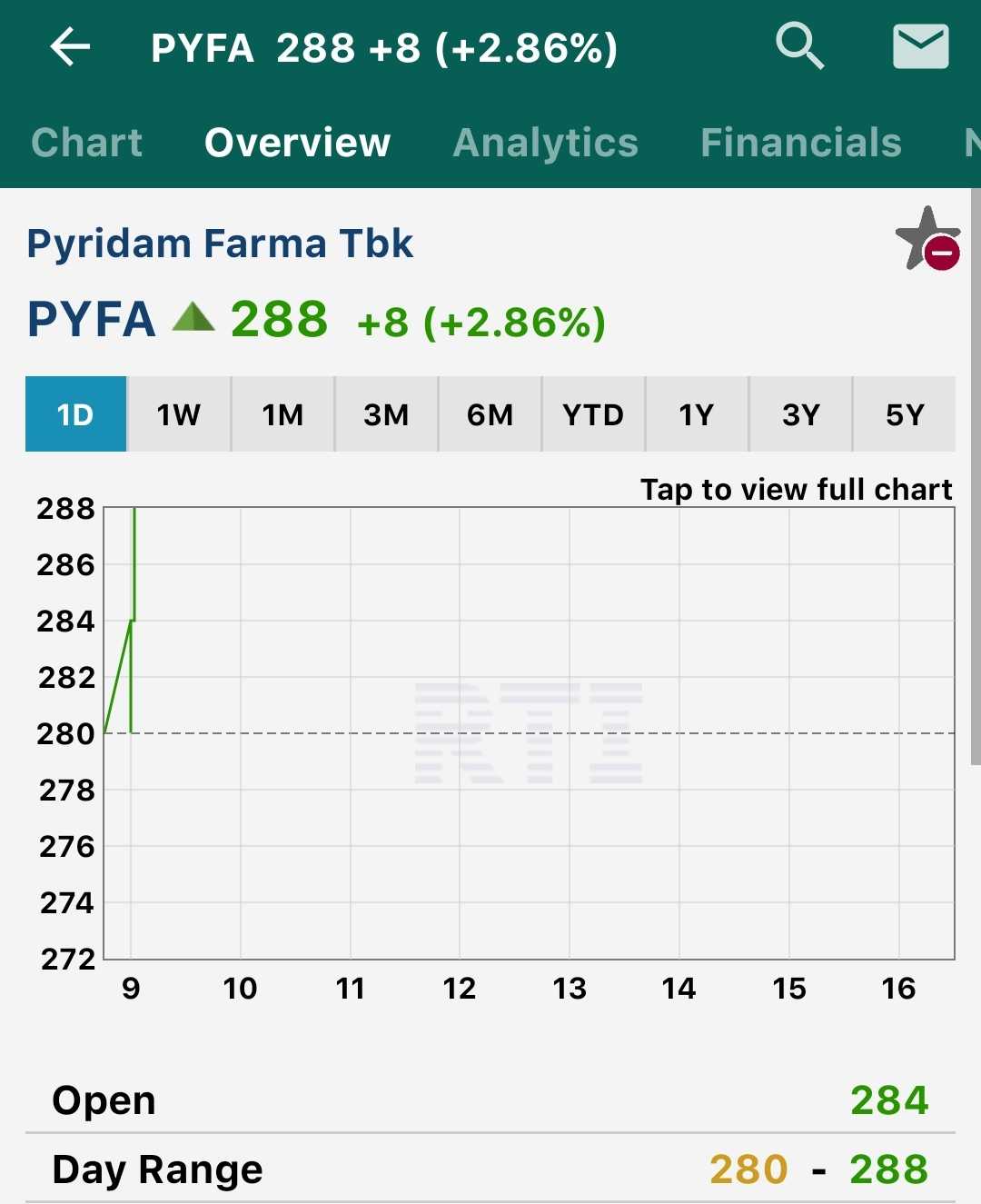The width and height of the screenshot is (981, 1204).
Task: Choose the 3Y period button
Action: pos(800,414)
